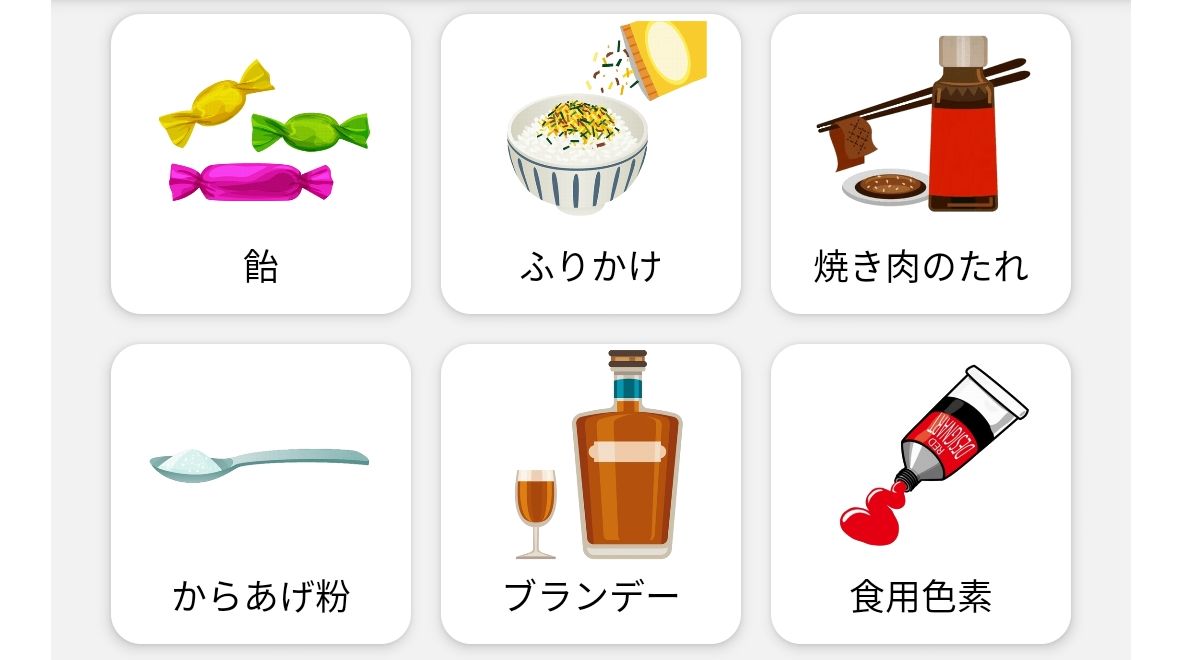Open the ふりかけ item card
Screen dimensions: 1180x660
tap(591, 164)
